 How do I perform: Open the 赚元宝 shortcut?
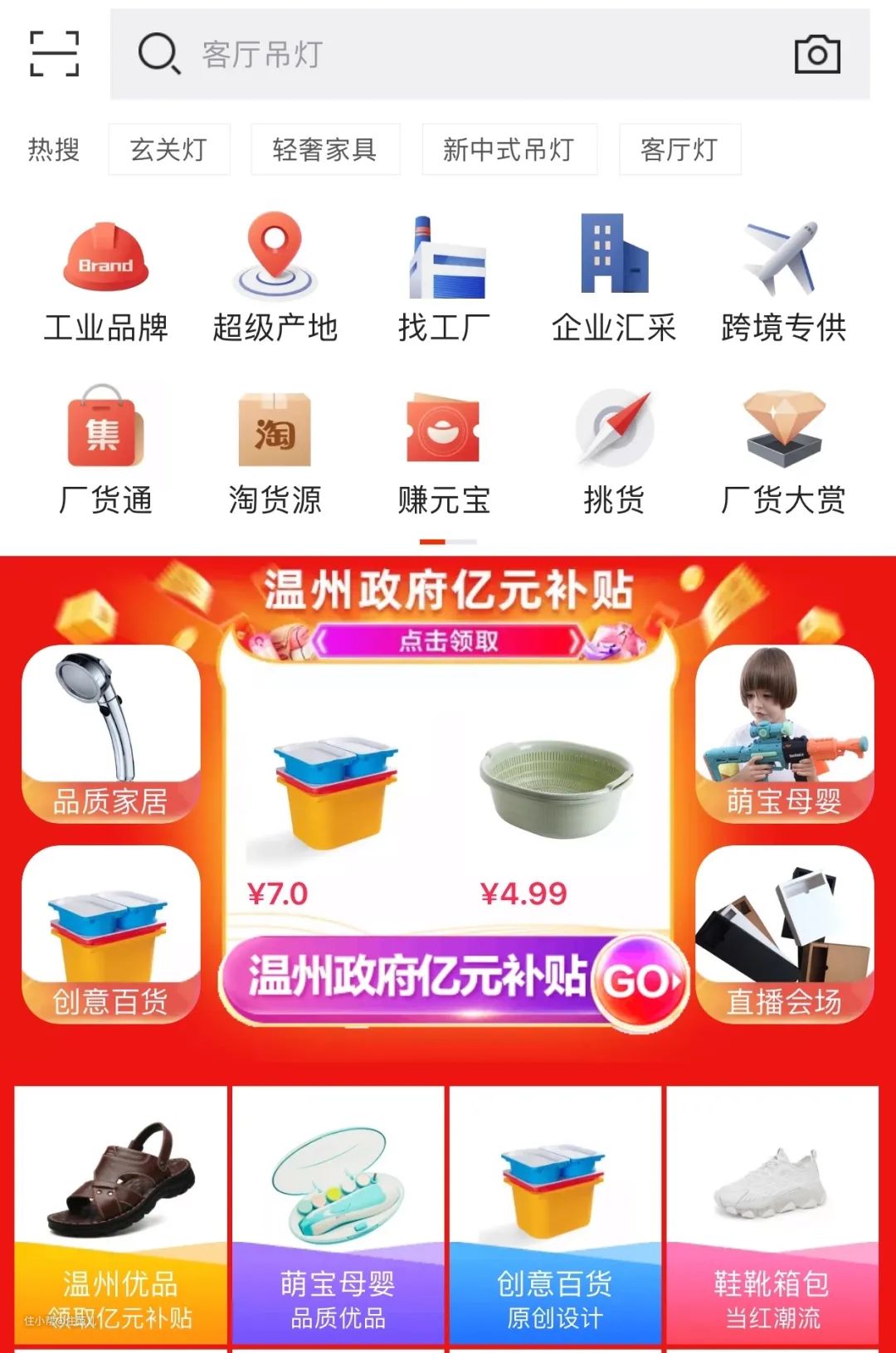pos(445,452)
